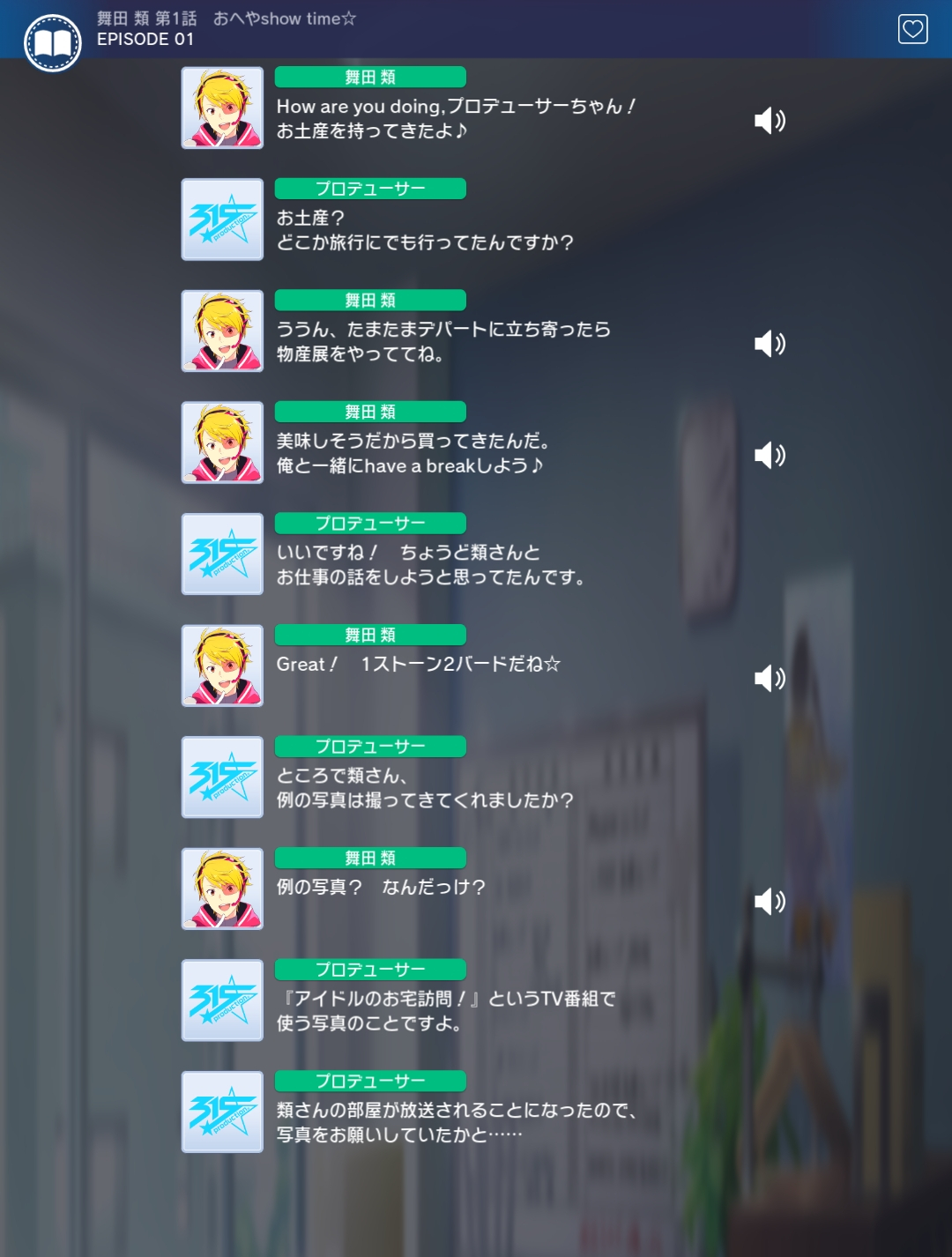Viewport: 952px width, 1257px height.
Task: Tap the heart favorite icon in header
Action: (x=912, y=29)
